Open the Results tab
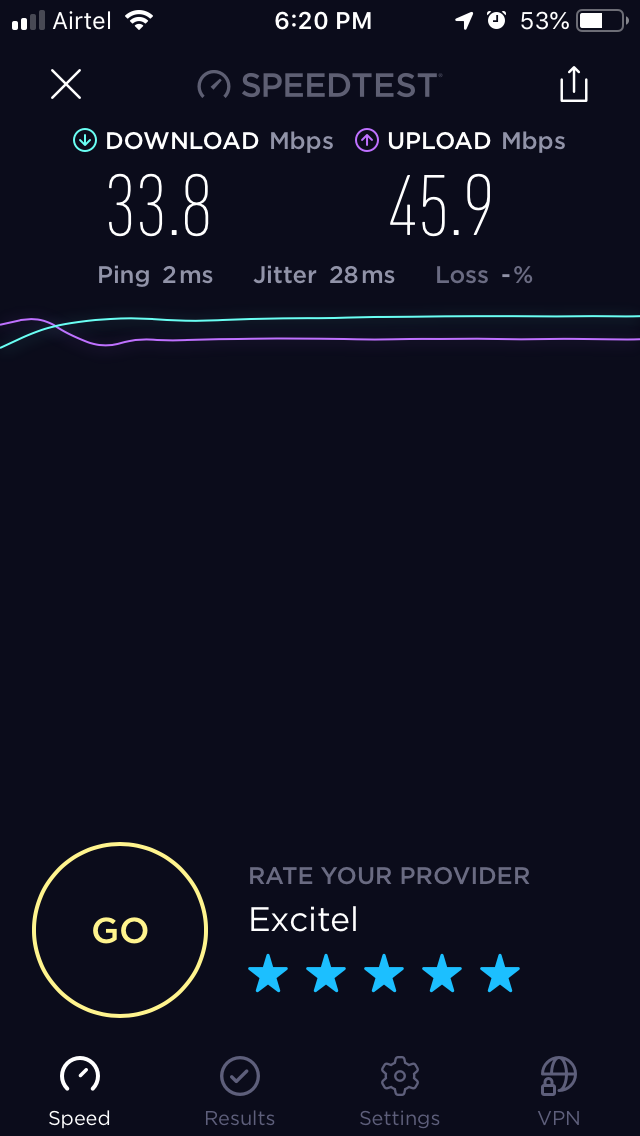 point(240,1091)
